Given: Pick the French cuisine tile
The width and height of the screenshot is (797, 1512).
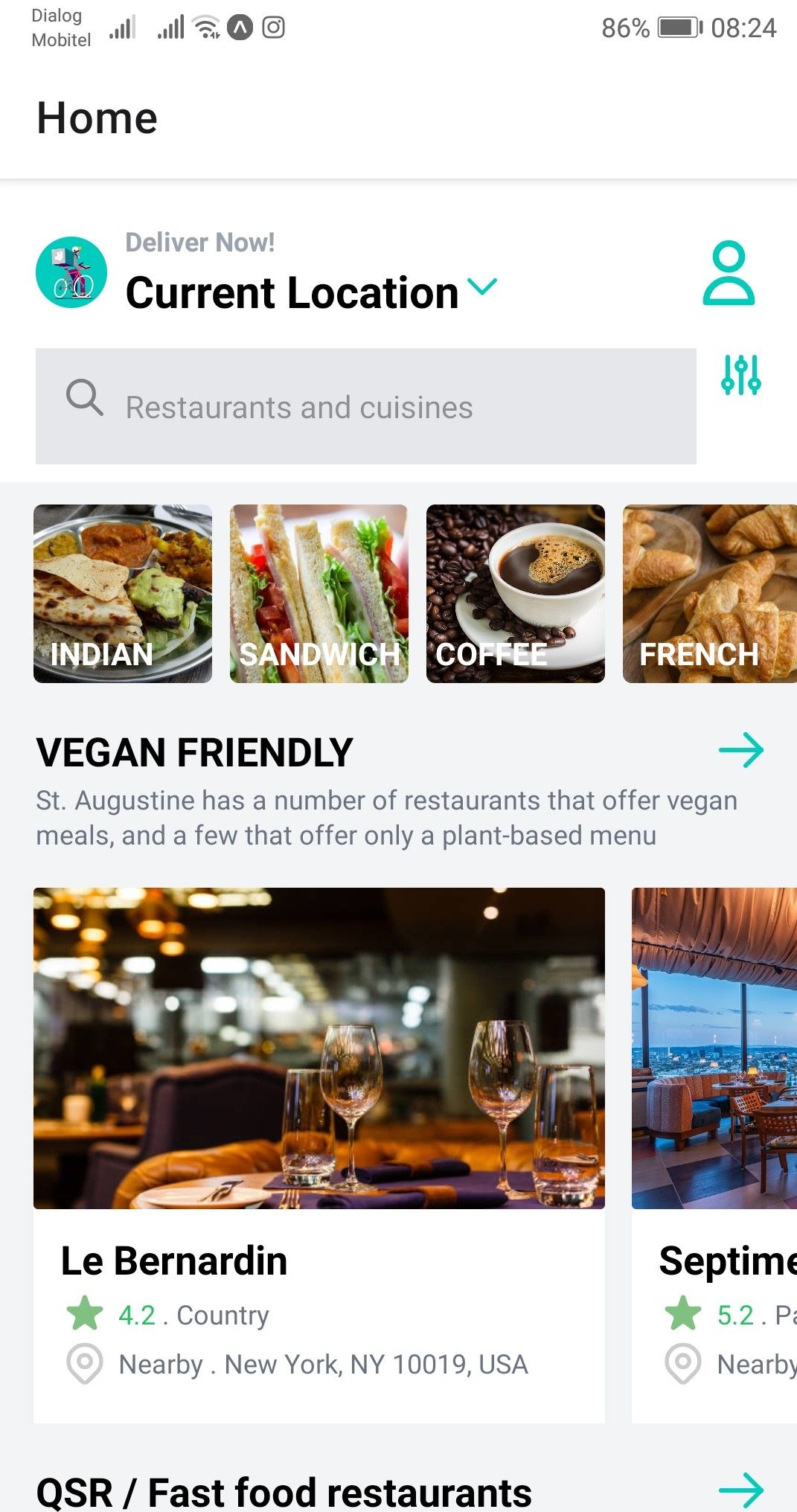Looking at the screenshot, I should click(x=709, y=594).
